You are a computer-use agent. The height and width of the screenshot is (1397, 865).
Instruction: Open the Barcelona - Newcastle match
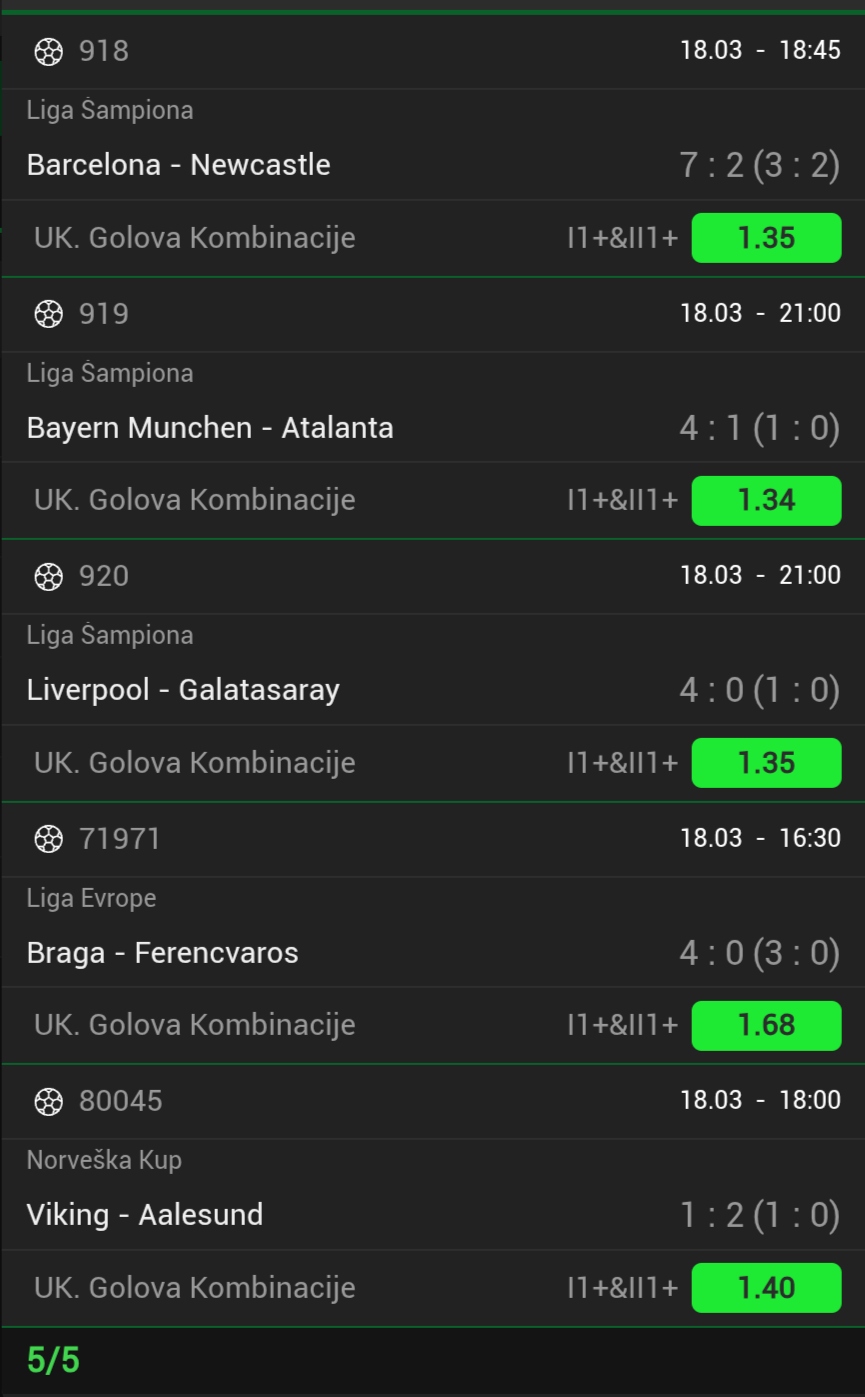tap(179, 165)
